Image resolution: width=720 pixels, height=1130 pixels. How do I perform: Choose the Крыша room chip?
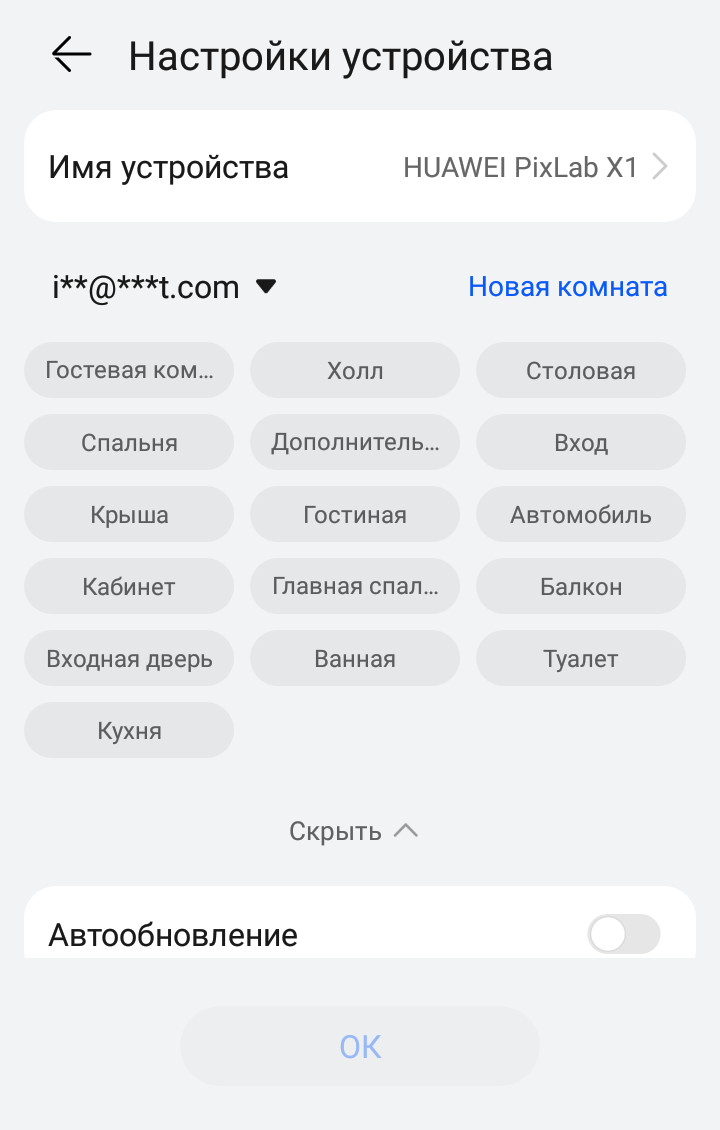coord(129,515)
